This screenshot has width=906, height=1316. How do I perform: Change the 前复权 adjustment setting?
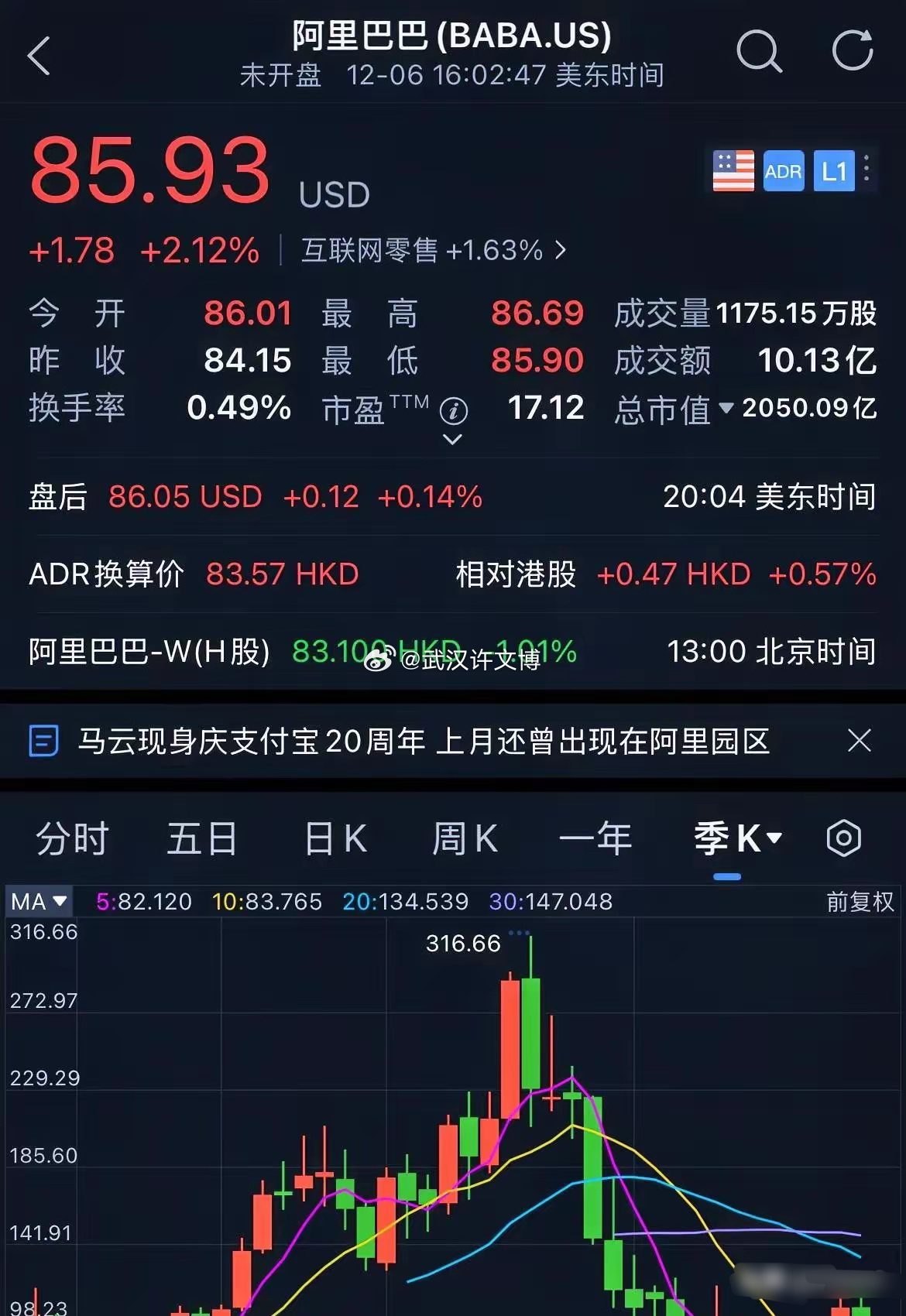860,902
